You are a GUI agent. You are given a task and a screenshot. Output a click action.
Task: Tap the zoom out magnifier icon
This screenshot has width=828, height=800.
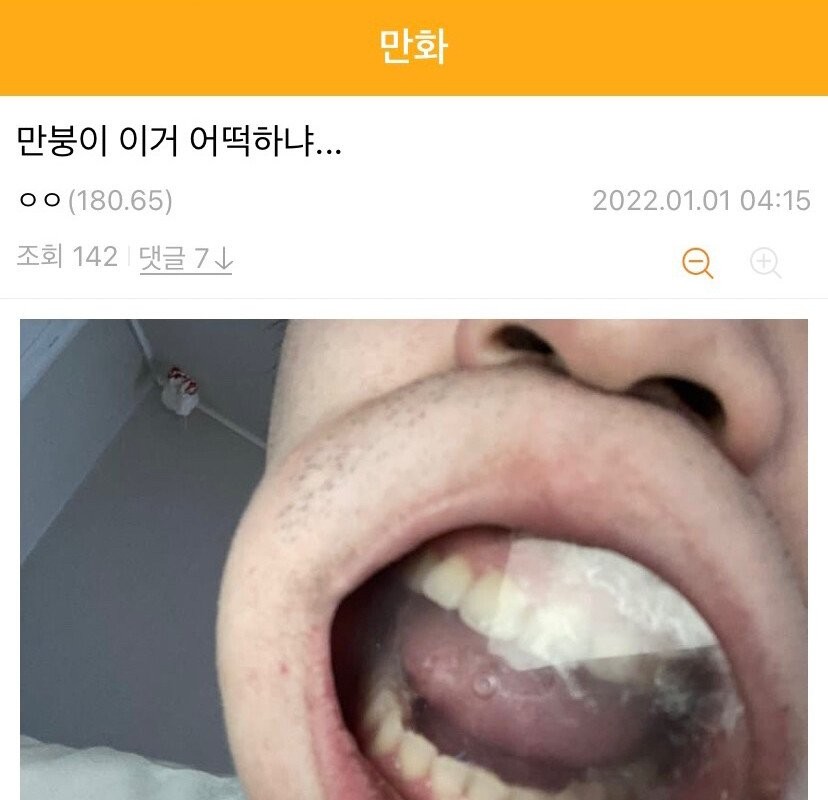tap(697, 263)
